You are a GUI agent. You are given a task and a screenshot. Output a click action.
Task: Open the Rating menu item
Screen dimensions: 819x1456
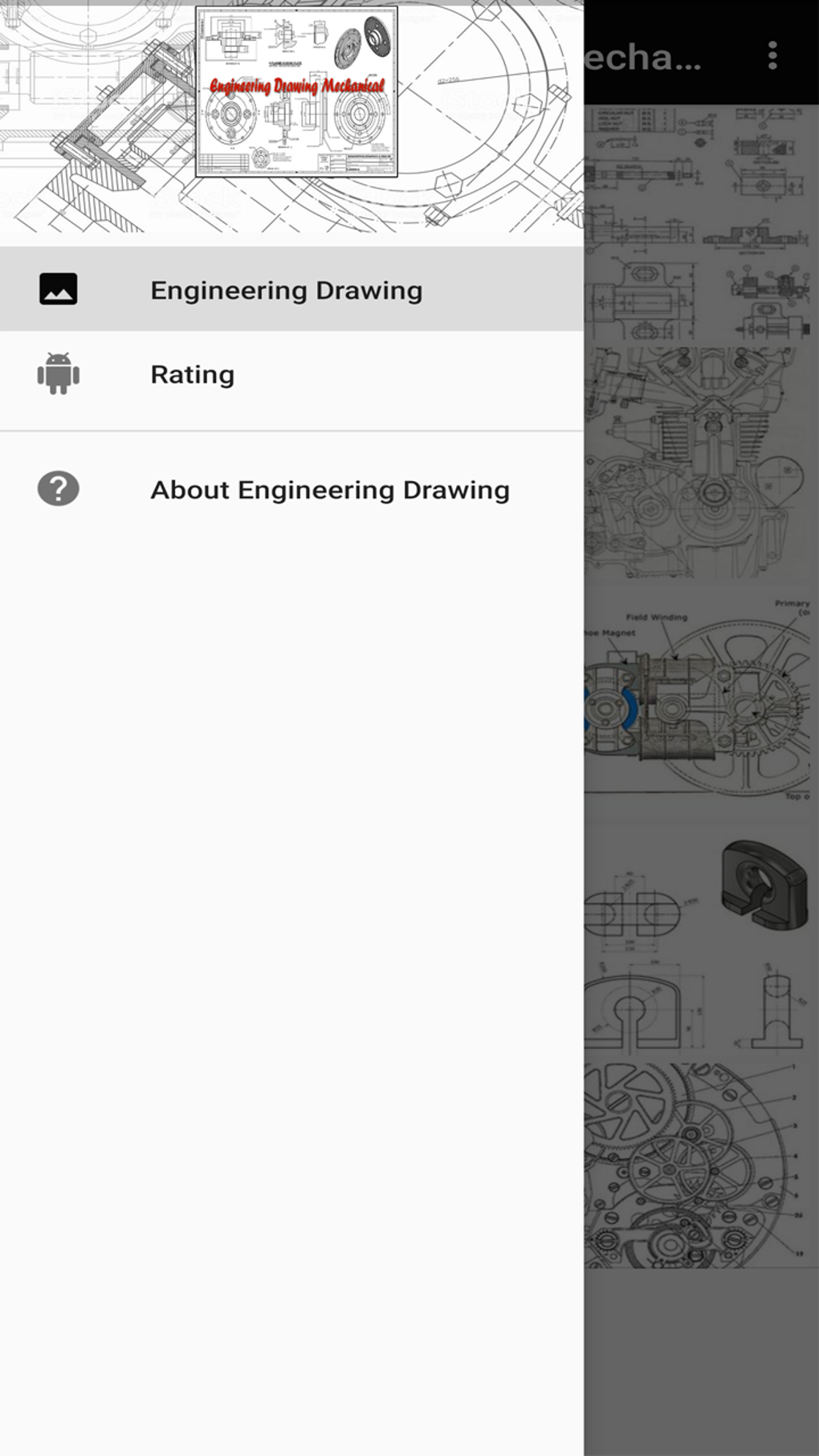tap(291, 374)
